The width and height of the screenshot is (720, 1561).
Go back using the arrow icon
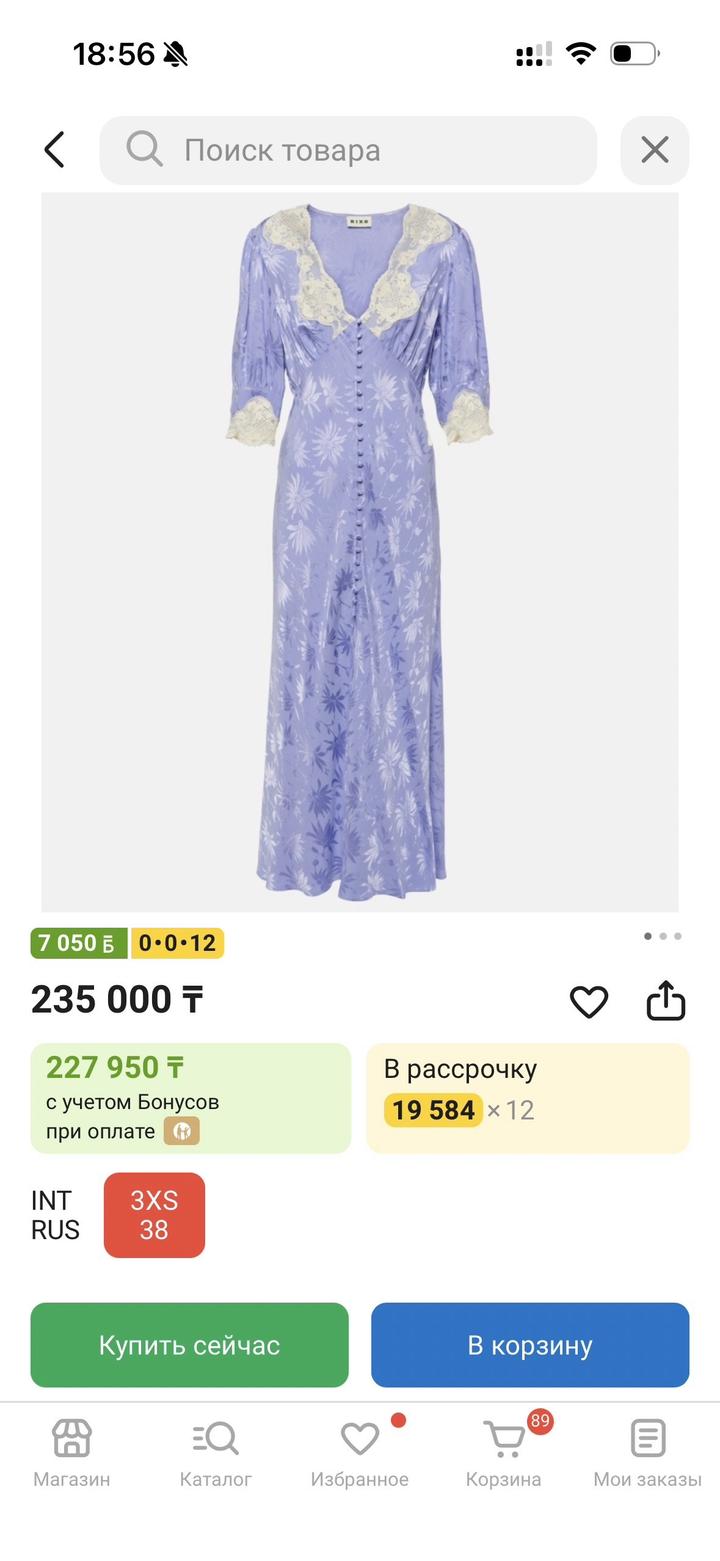[x=55, y=150]
